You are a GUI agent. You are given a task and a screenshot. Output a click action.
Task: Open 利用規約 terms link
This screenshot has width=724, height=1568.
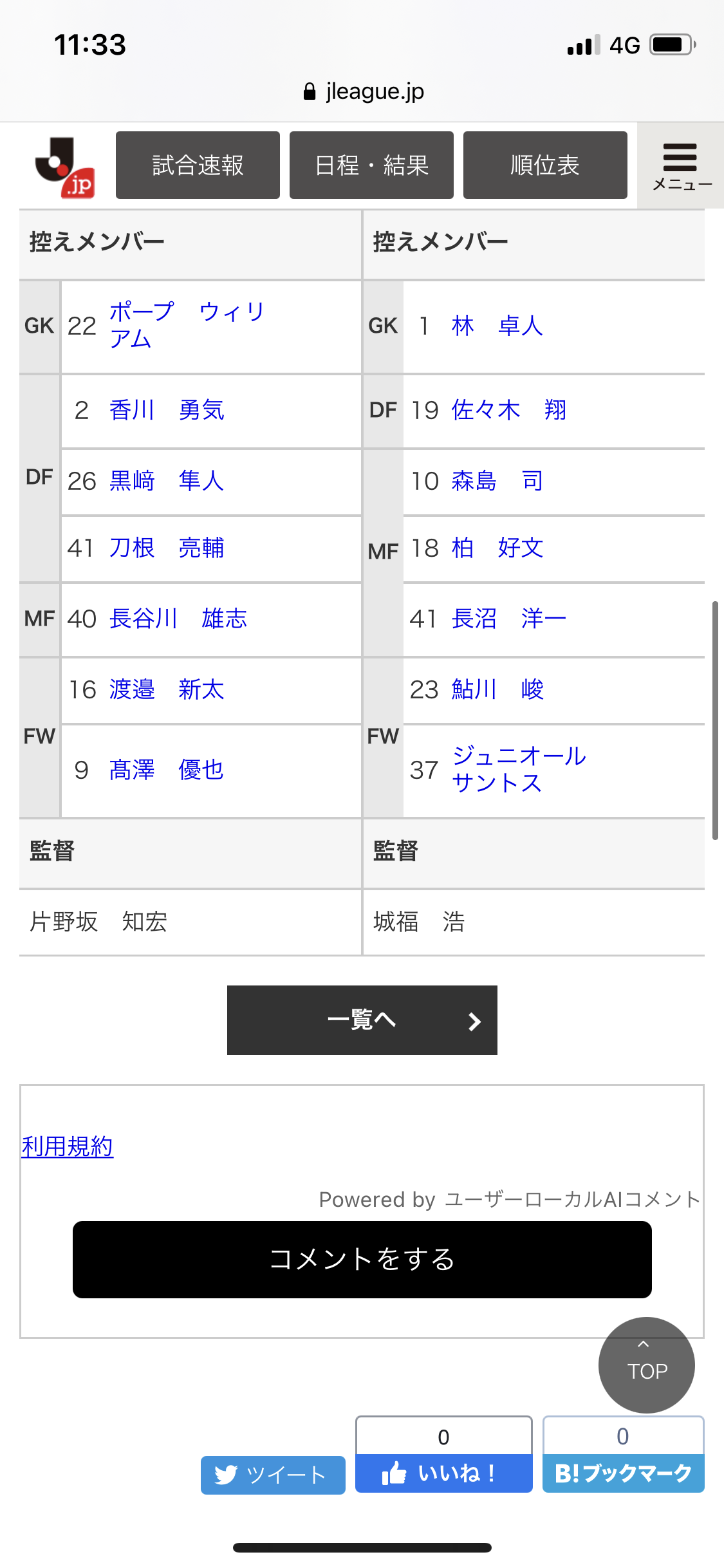tap(68, 1146)
